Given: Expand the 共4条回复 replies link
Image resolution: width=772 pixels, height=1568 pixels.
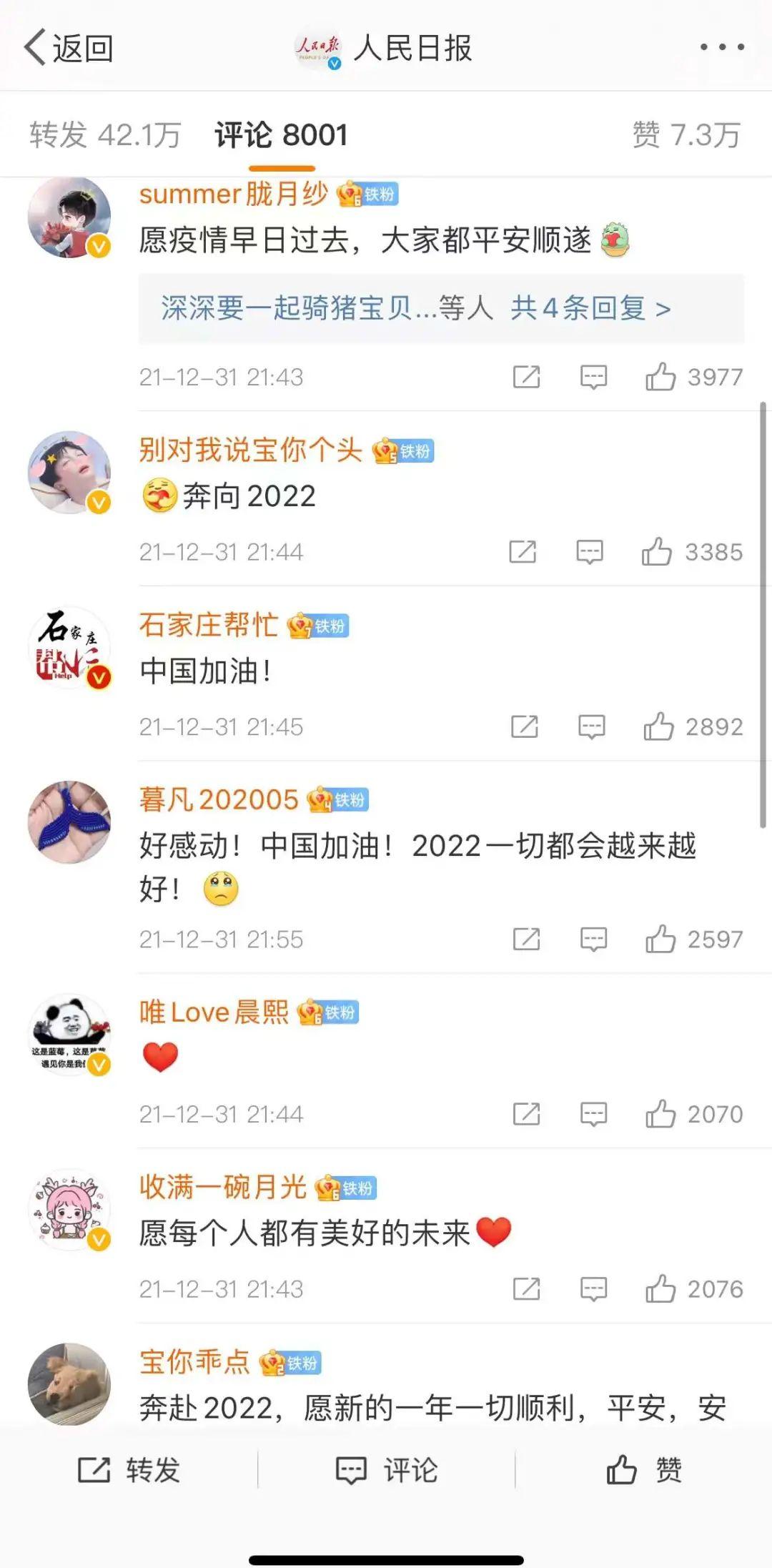Looking at the screenshot, I should [590, 308].
